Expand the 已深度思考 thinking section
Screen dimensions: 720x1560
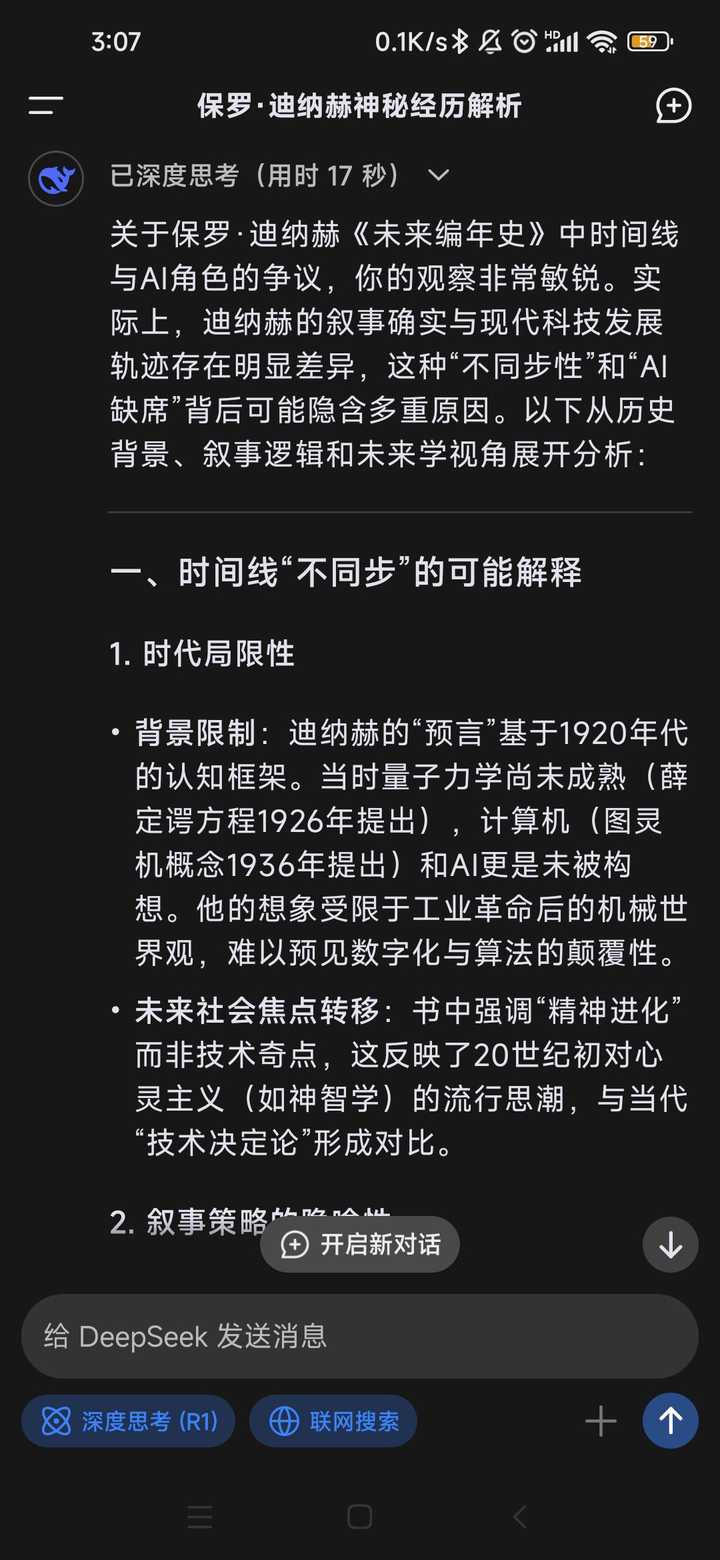280,176
